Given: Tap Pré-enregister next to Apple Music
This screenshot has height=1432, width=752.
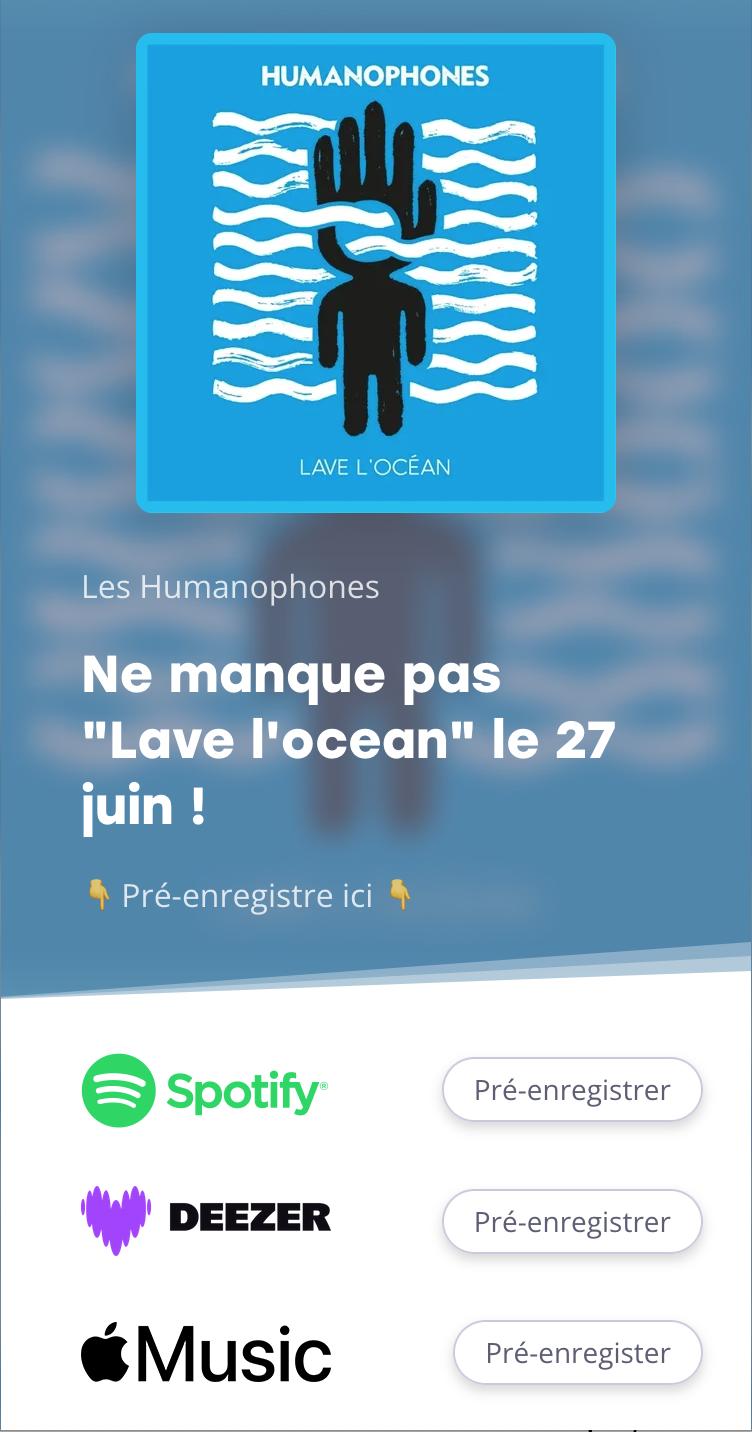Looking at the screenshot, I should point(578,1353).
